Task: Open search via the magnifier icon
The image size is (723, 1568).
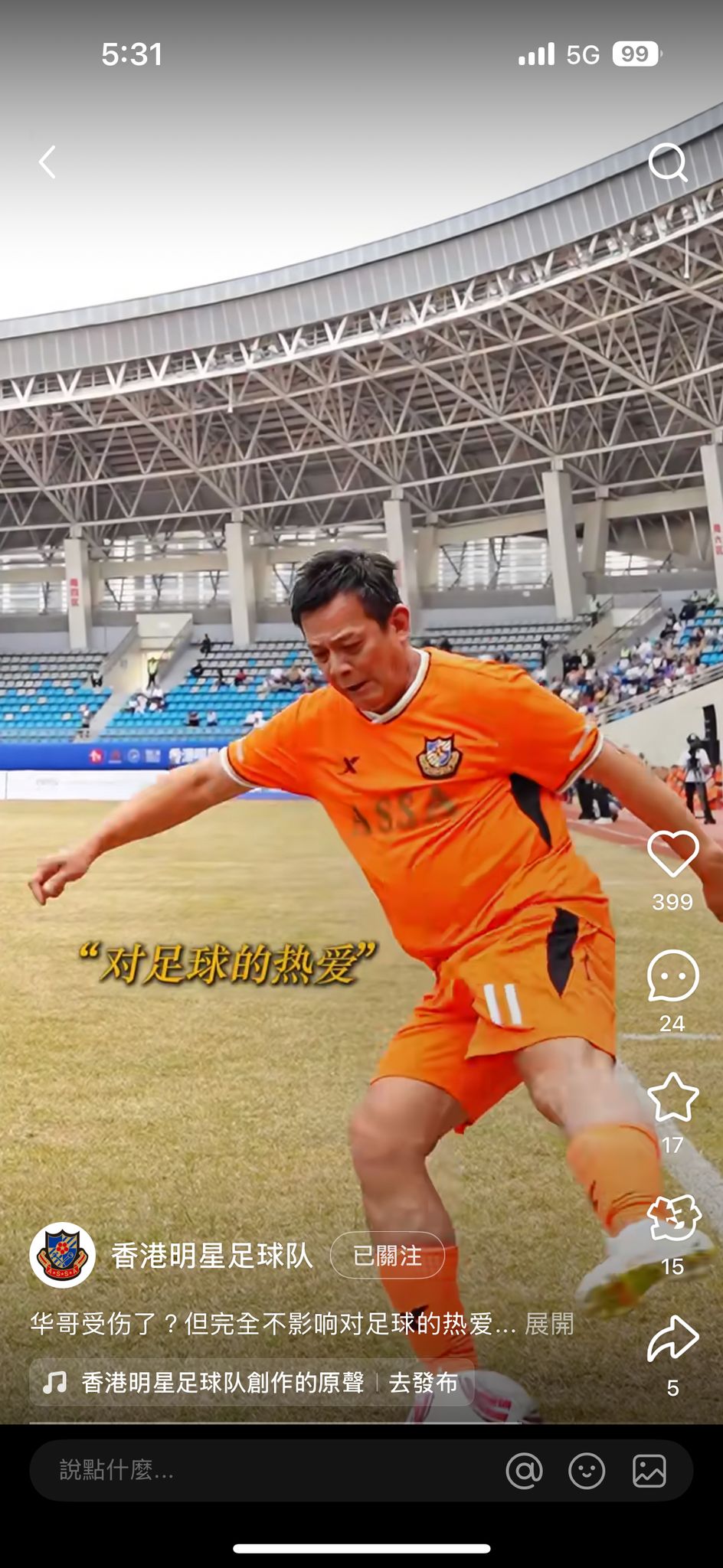Action: [668, 162]
